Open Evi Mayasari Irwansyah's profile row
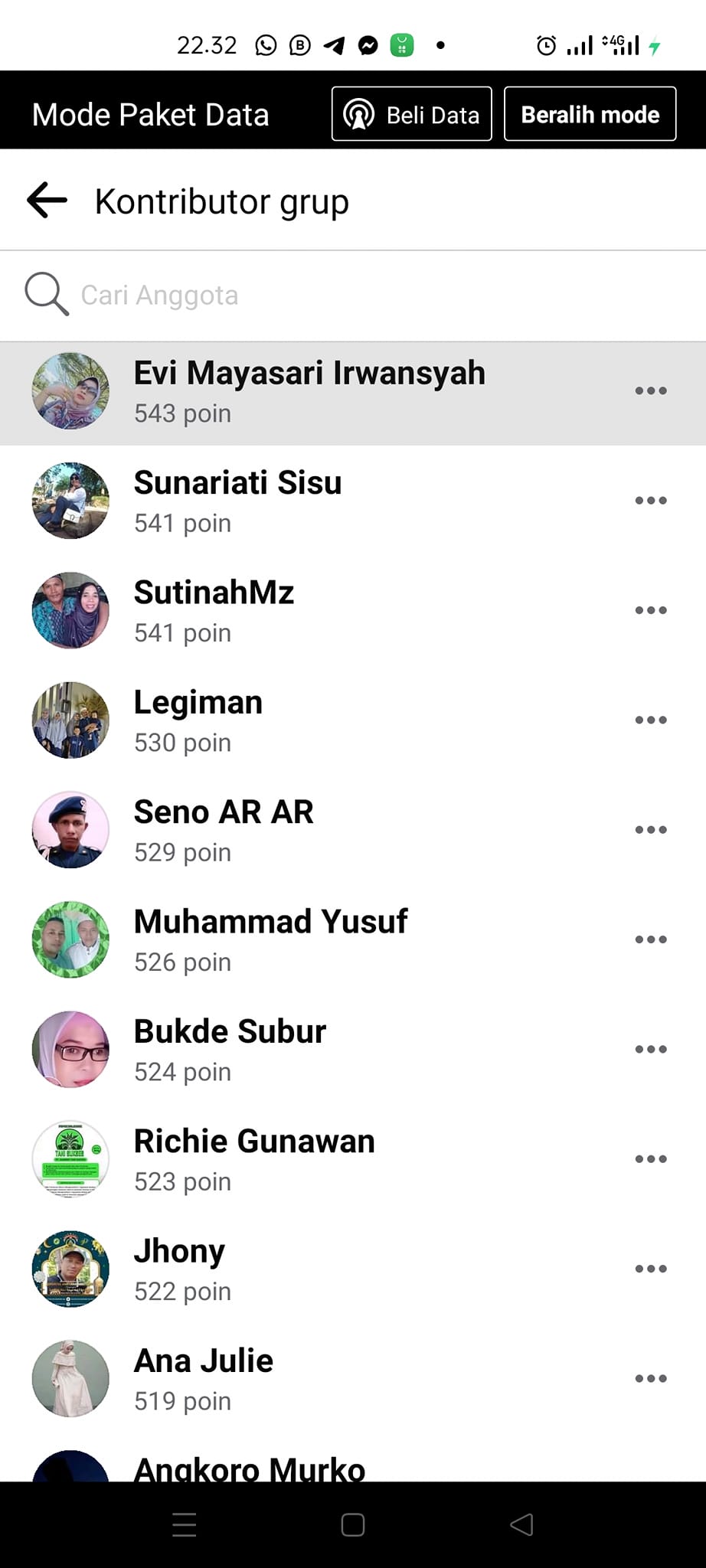 [x=309, y=391]
